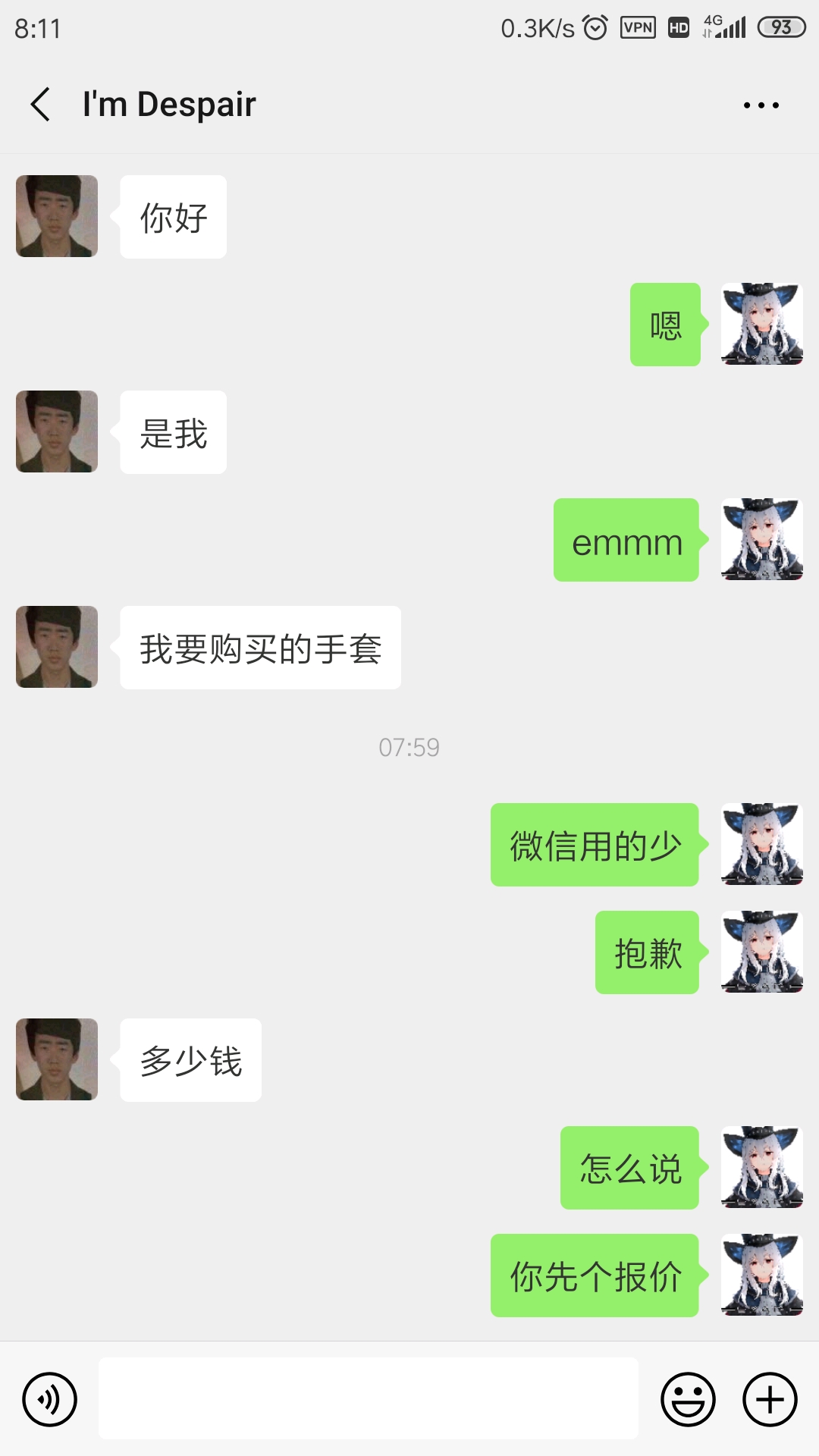The height and width of the screenshot is (1456, 819).
Task: Open own avatar beside emmm message
Action: (761, 539)
